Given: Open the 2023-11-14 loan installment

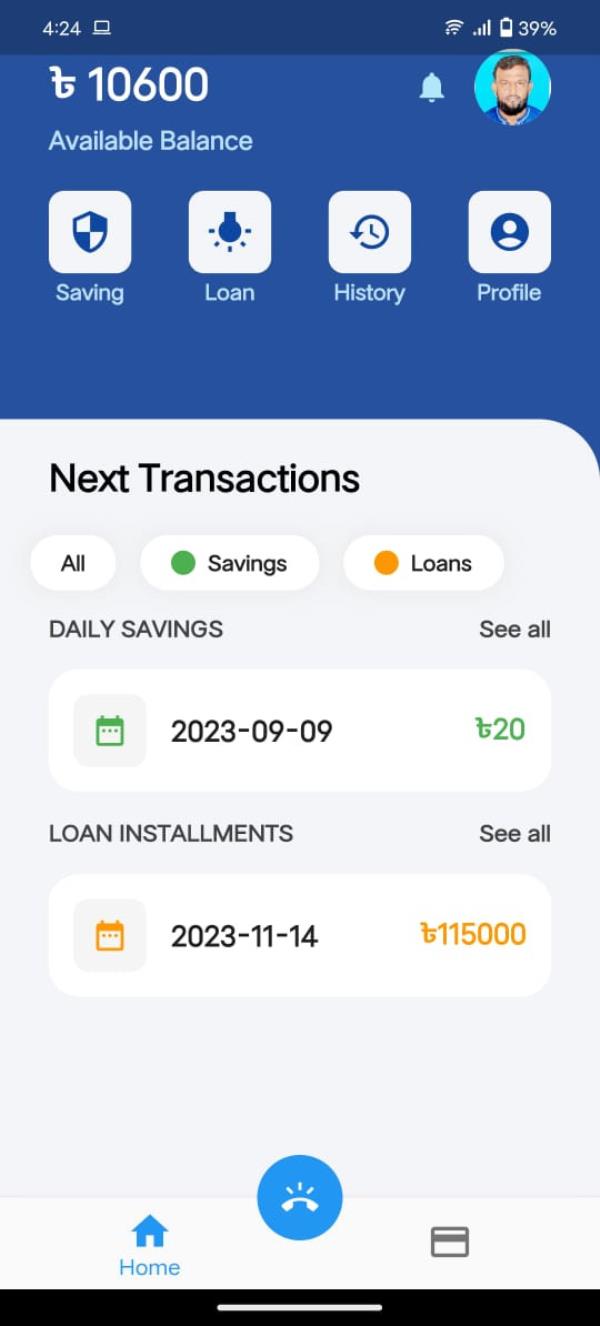Looking at the screenshot, I should click(x=300, y=935).
